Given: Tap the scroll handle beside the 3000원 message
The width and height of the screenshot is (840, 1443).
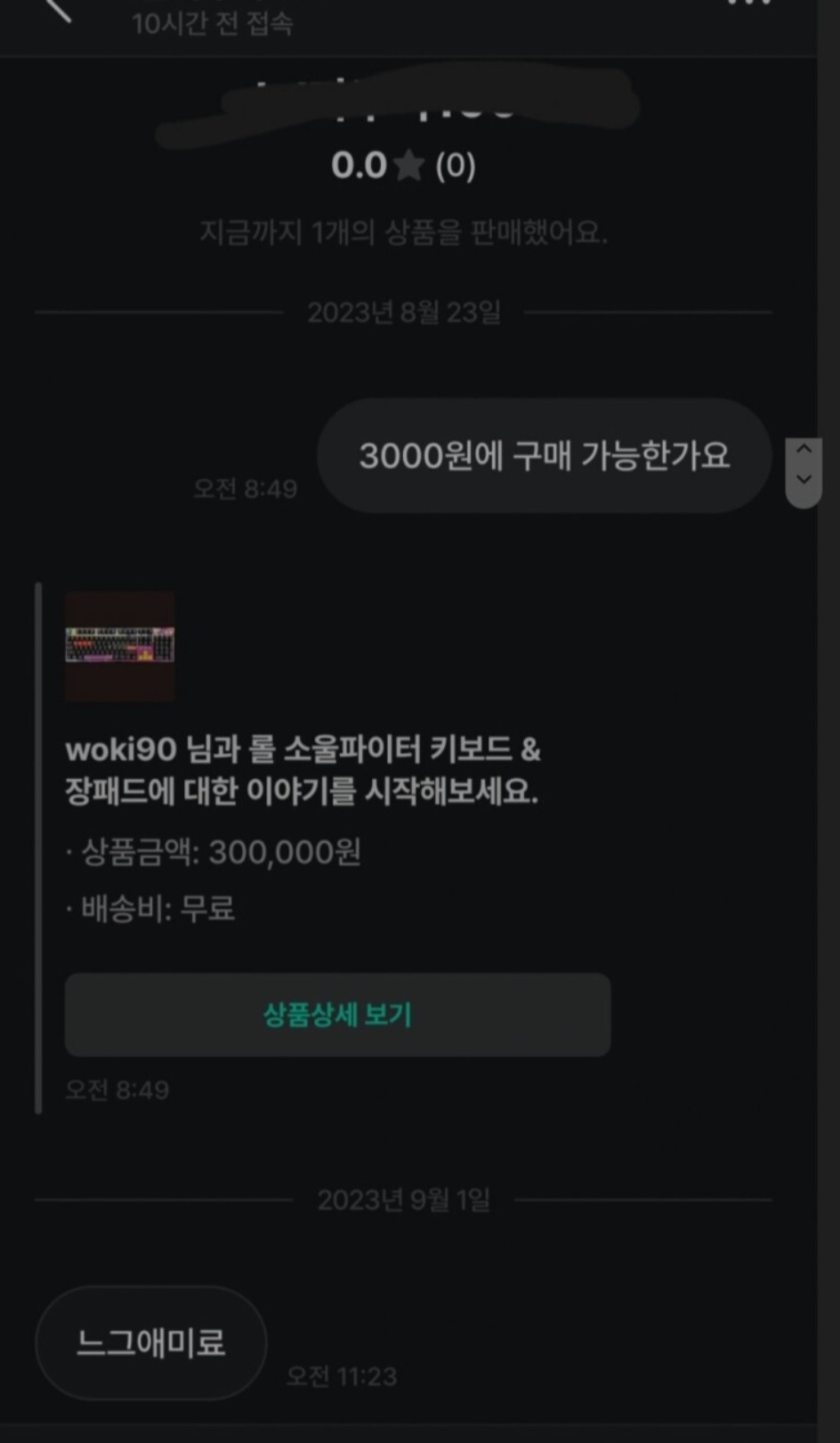Looking at the screenshot, I should pos(804,472).
